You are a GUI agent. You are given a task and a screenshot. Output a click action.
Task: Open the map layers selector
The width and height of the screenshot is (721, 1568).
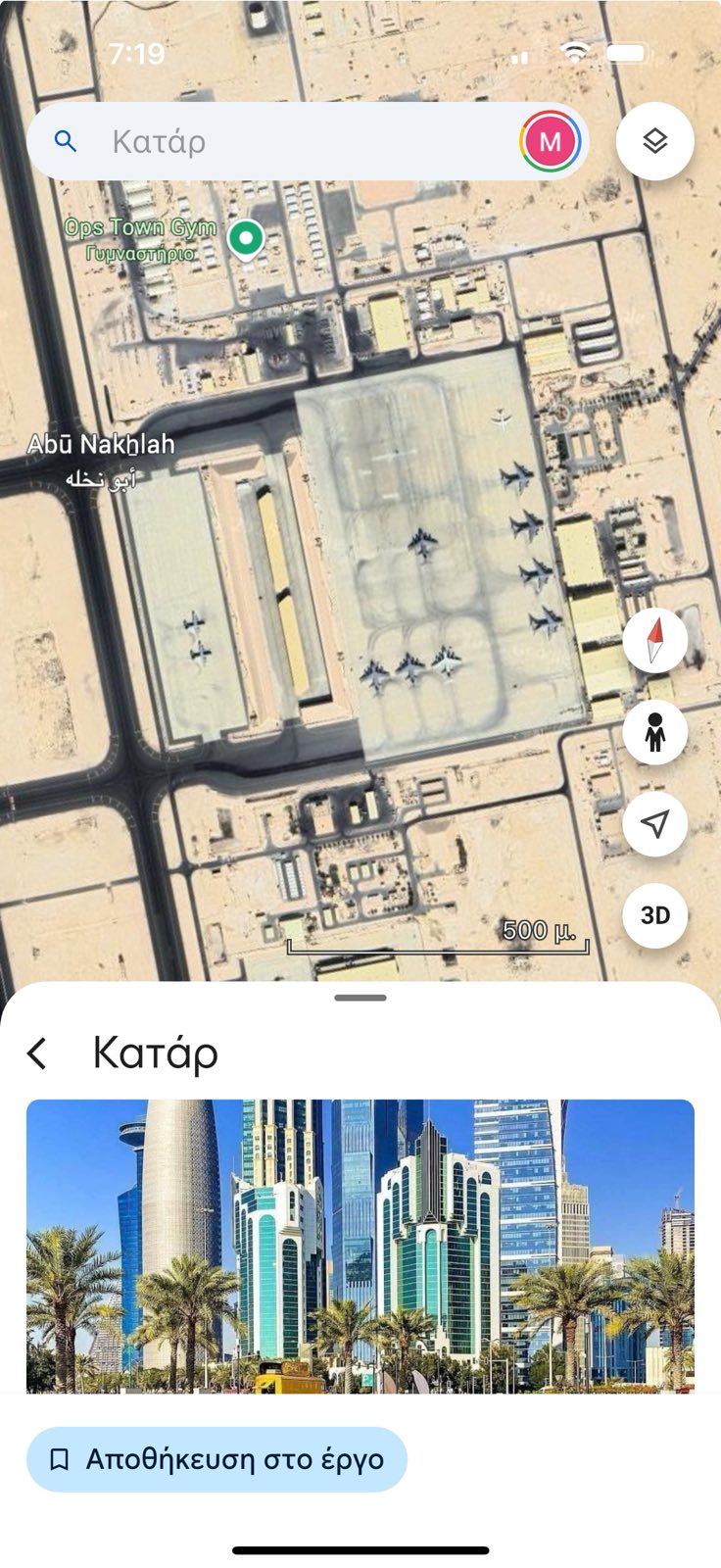coord(654,141)
